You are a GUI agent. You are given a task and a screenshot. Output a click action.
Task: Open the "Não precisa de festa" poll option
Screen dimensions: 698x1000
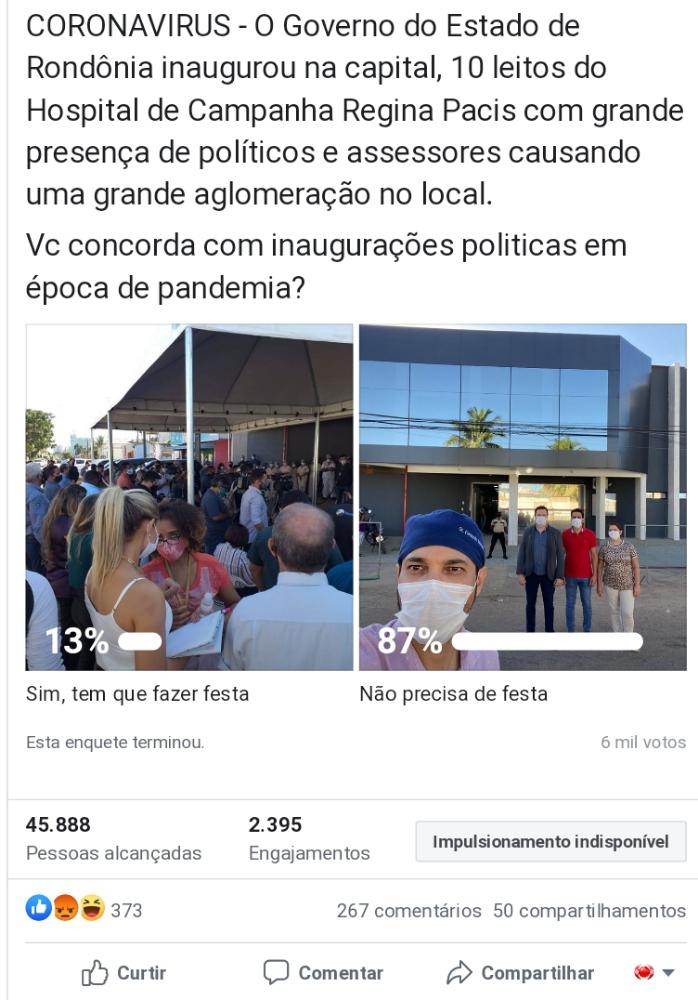point(522,497)
